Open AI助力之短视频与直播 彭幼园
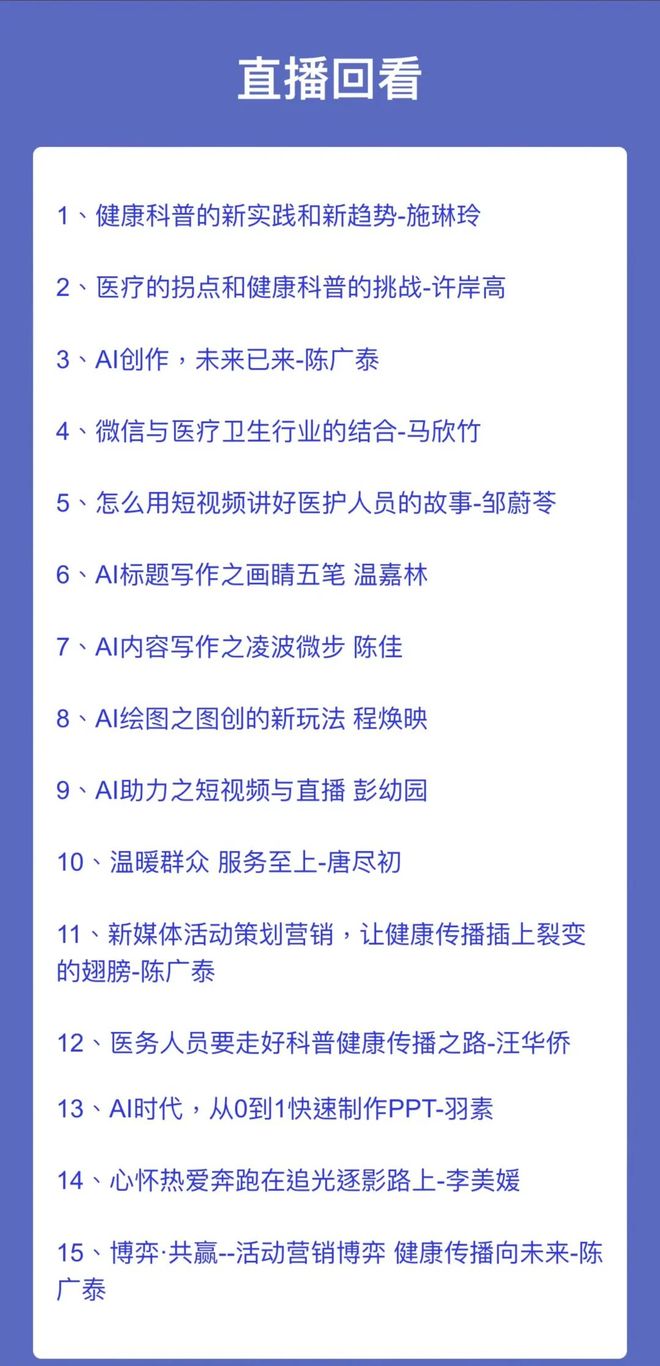This screenshot has width=660, height=1366. 241,791
